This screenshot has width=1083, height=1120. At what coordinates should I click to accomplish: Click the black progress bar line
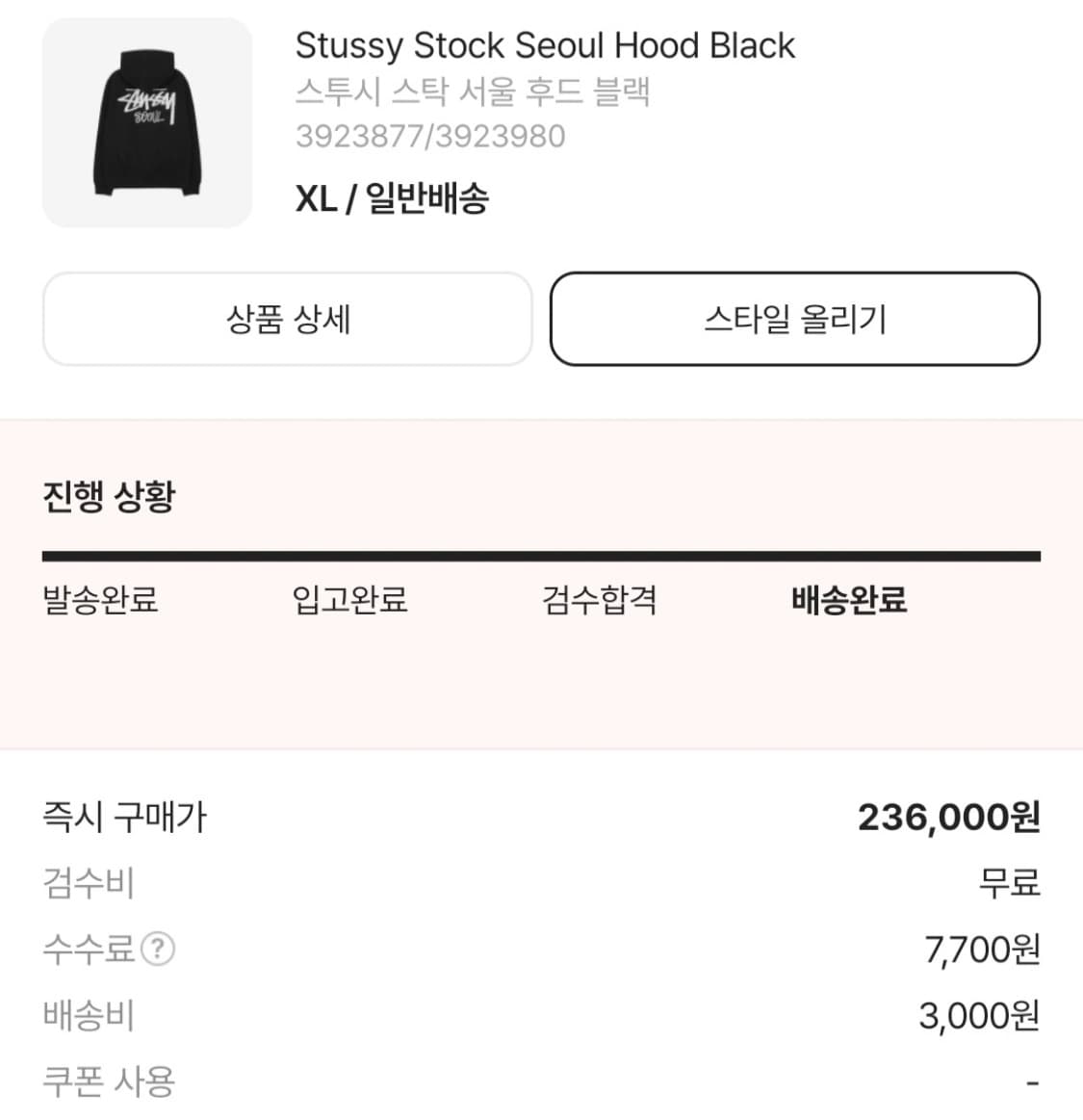pos(541,555)
